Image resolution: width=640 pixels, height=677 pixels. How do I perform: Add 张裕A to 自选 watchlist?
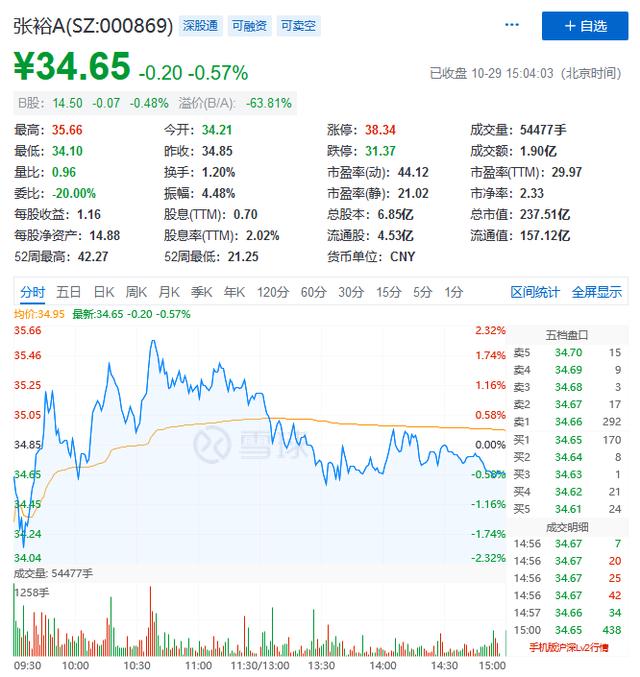pos(585,26)
